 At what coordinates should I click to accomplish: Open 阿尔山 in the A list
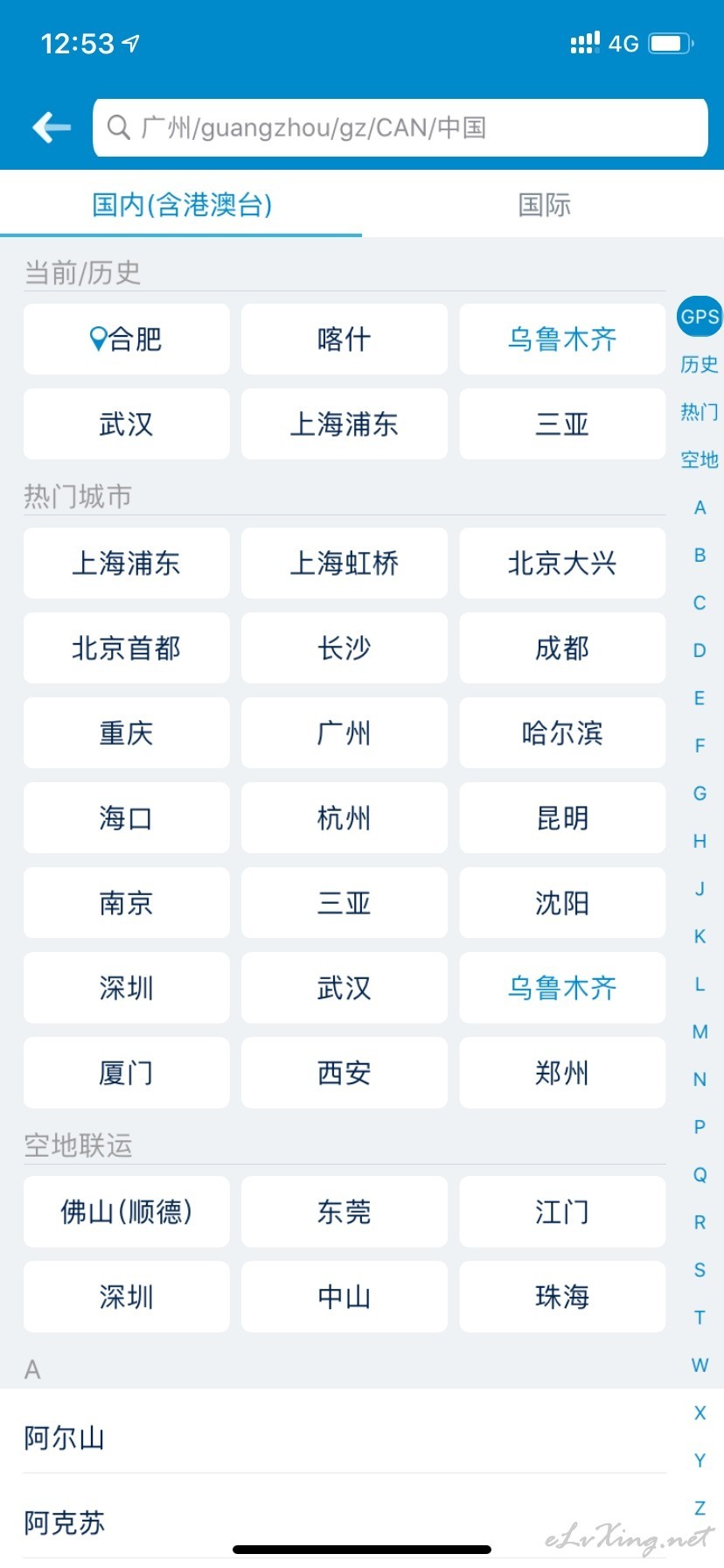coord(345,1438)
